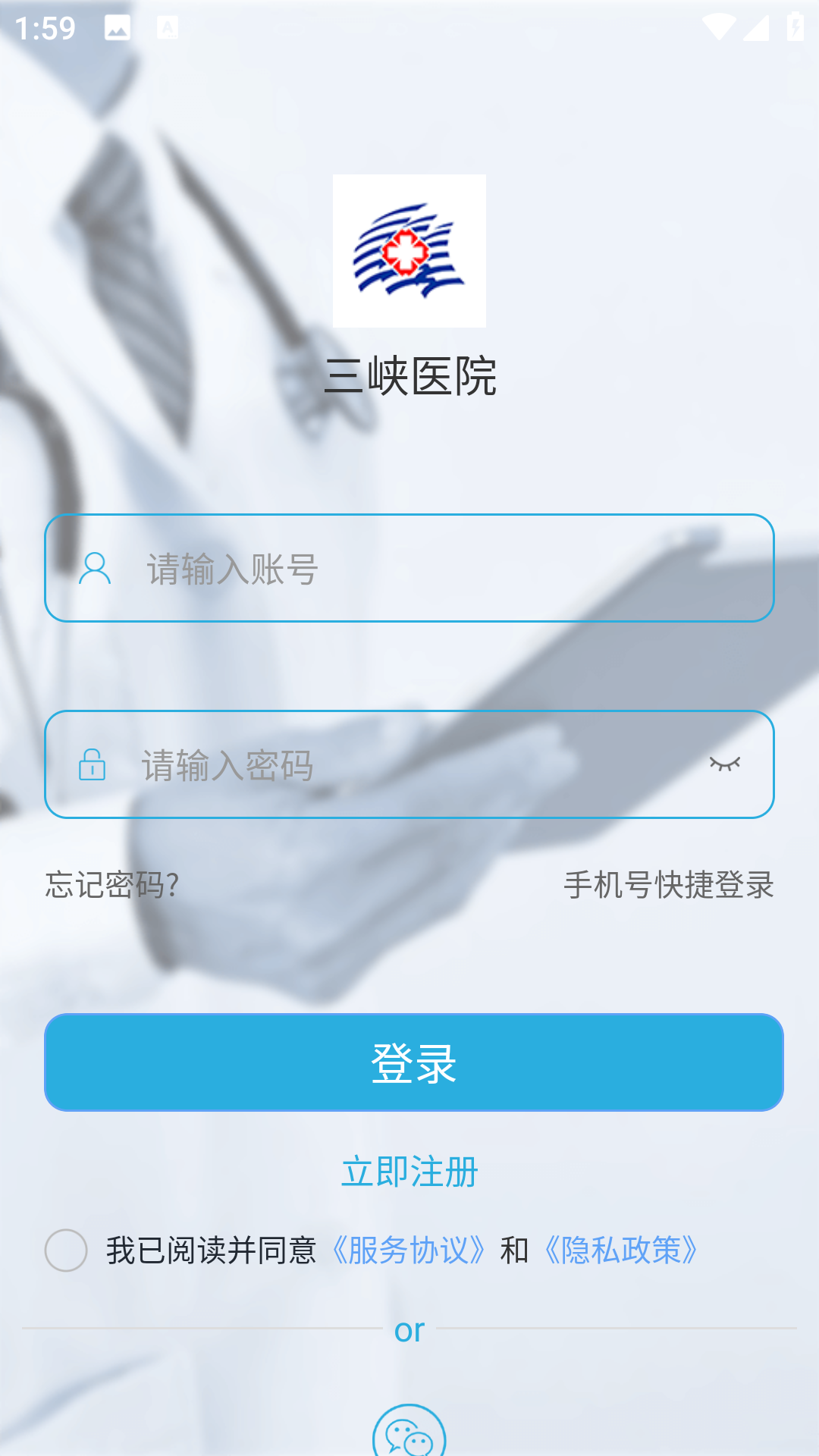Open the 《隐私政策》 privacy policy
Viewport: 819px width, 1456px height.
[x=620, y=1250]
